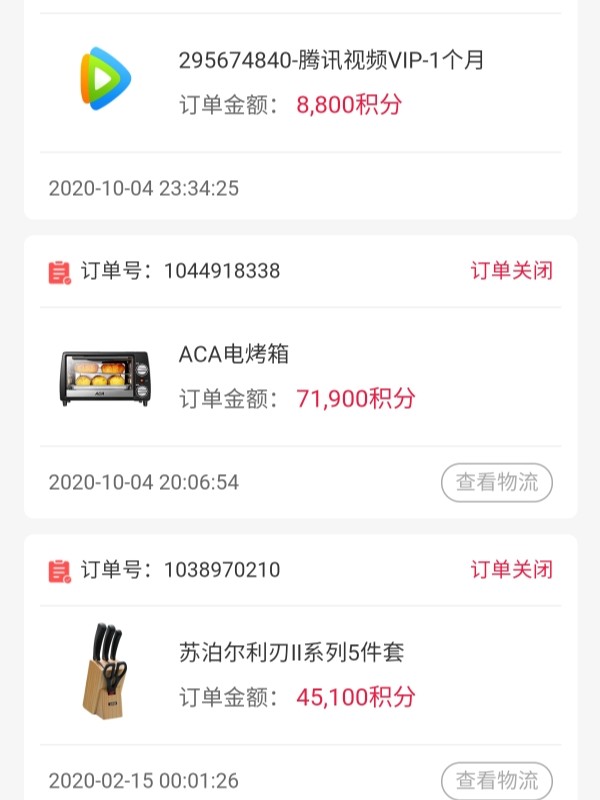Viewport: 600px width, 800px height.
Task: Open the ACA电烤箱 order card
Action: coord(234,355)
